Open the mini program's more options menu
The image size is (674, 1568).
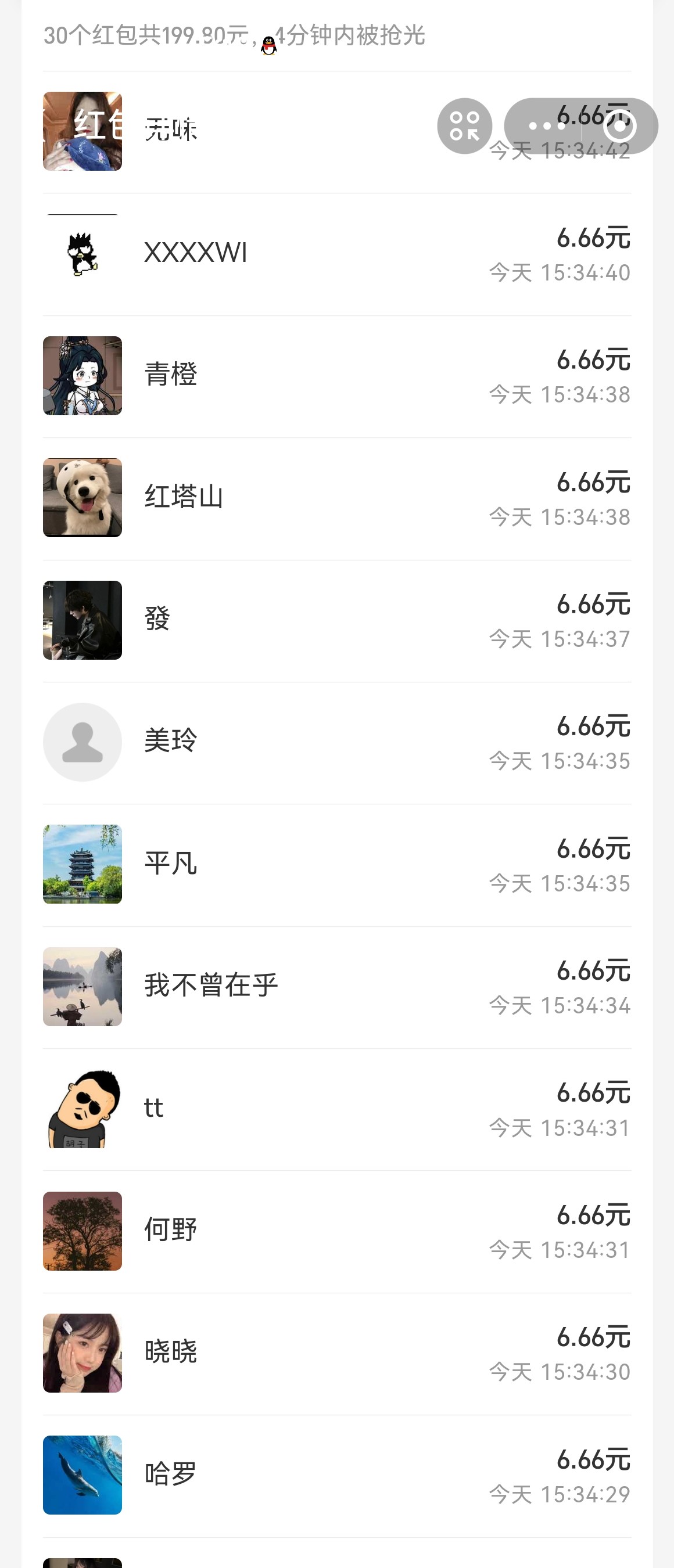tap(545, 126)
